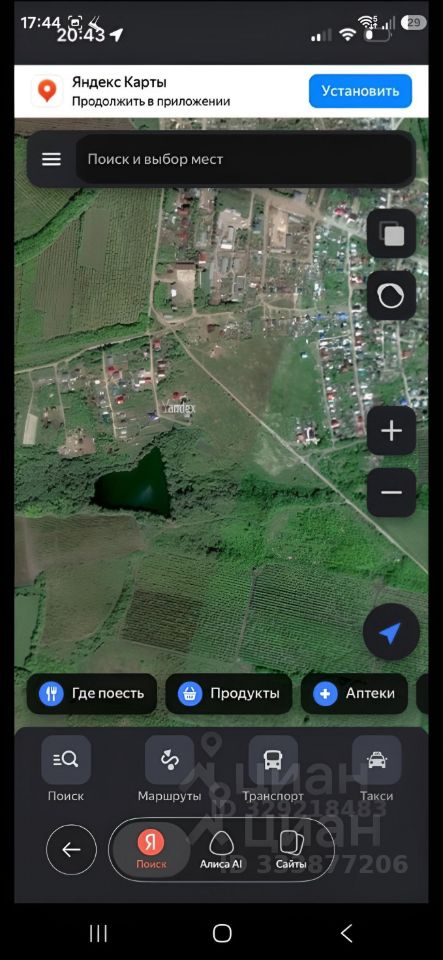Zoom in on the map
443x960 pixels.
click(391, 431)
